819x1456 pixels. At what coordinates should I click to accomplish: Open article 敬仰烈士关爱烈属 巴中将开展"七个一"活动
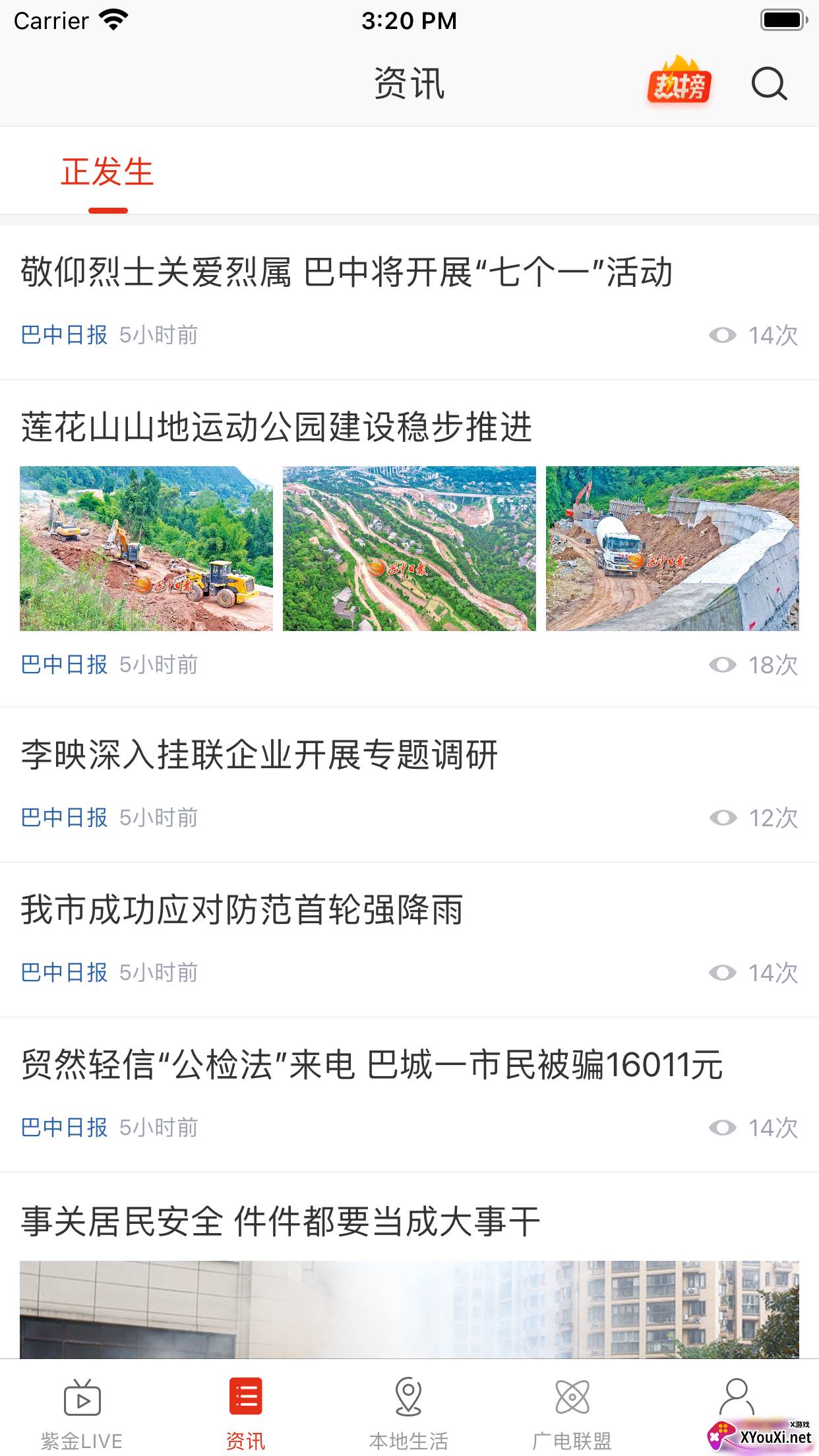pos(347,272)
